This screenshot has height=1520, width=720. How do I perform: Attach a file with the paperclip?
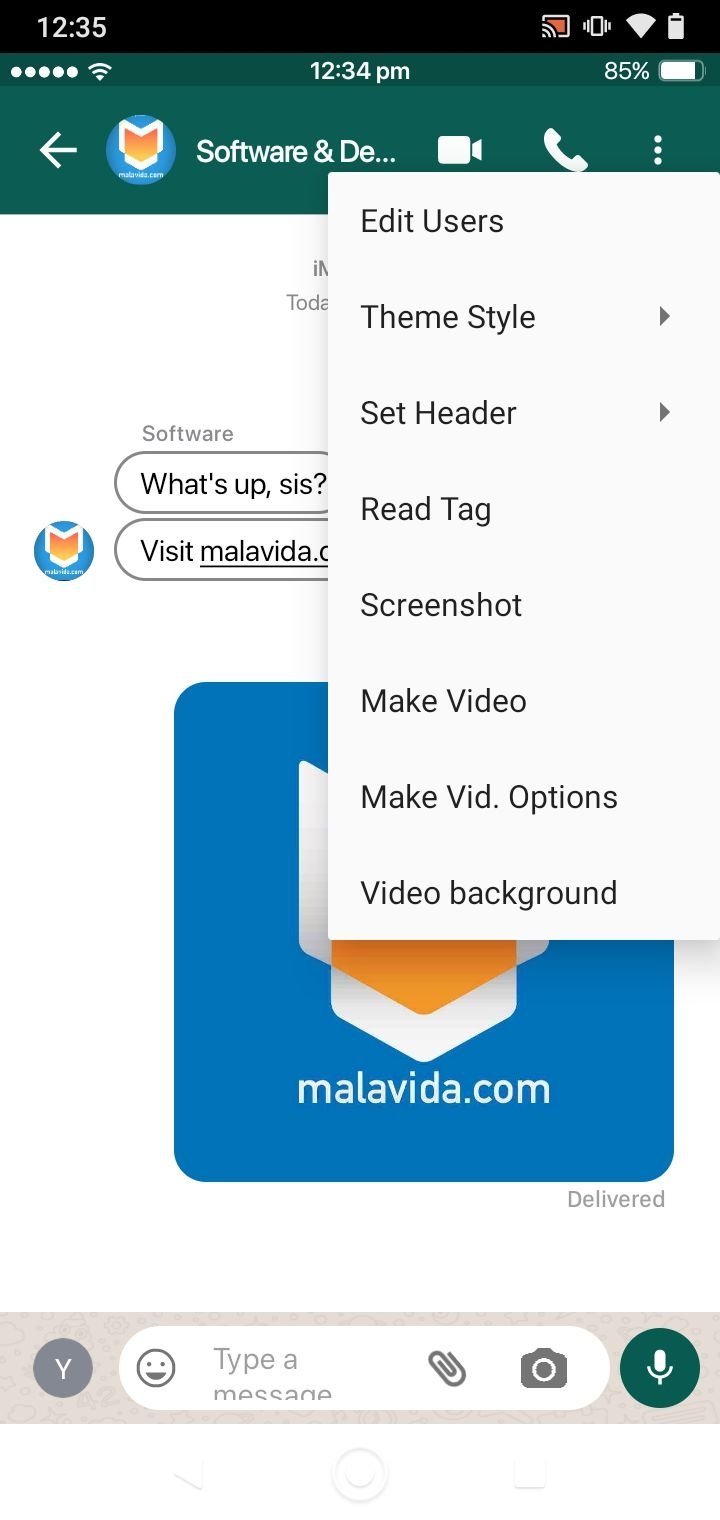(448, 1368)
